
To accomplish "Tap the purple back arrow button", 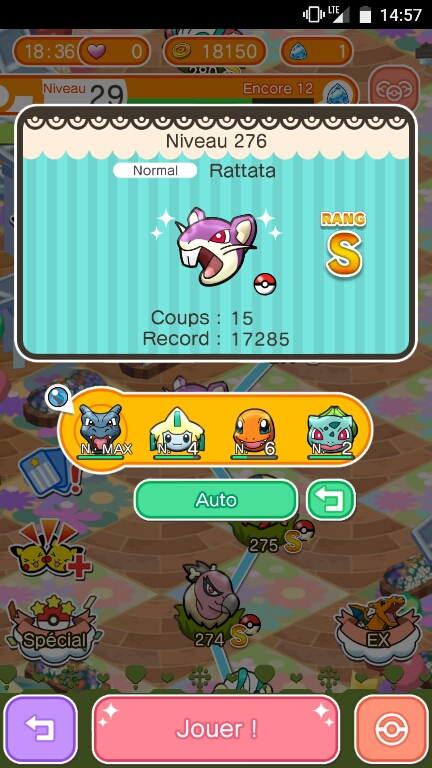I will [x=41, y=729].
